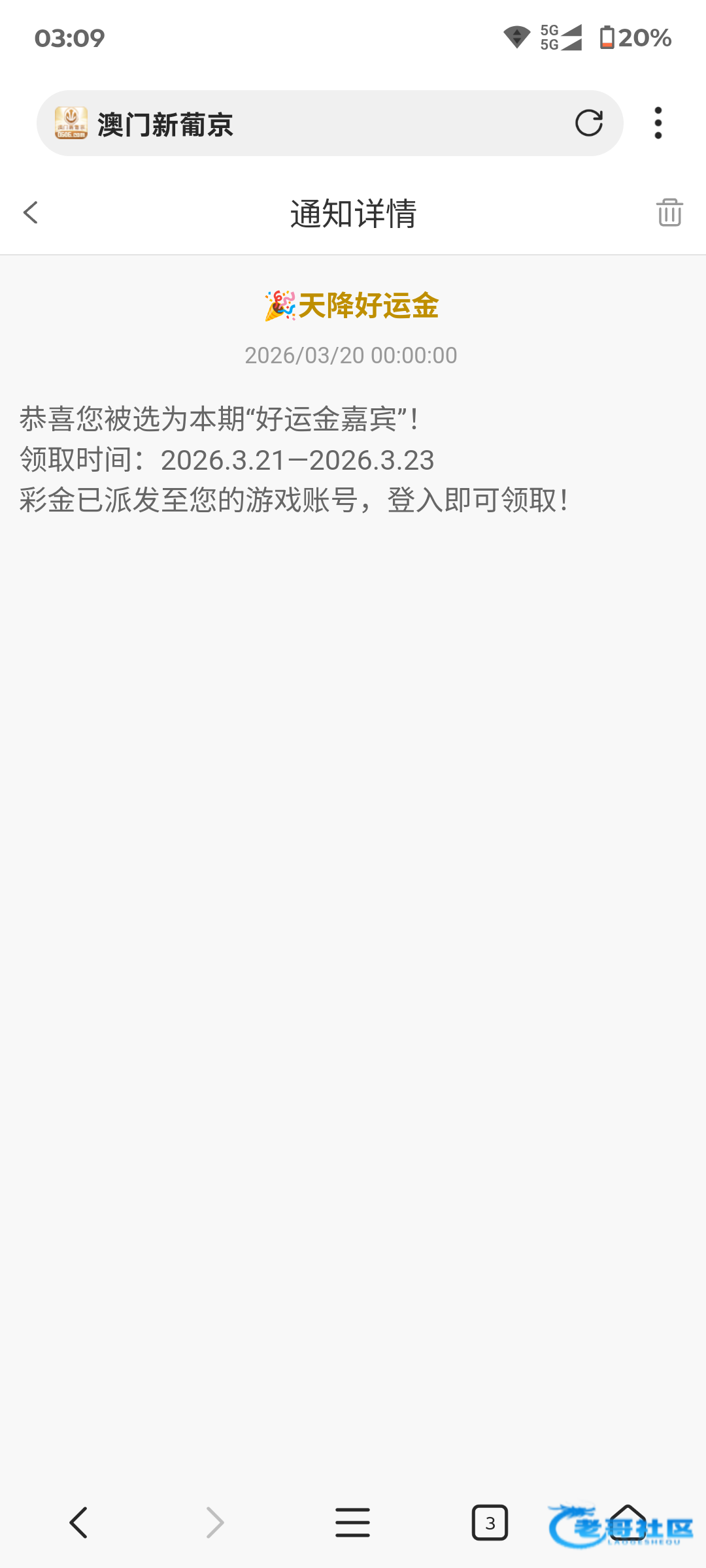Reload the page with refresh icon
Screen dimensions: 706x1568
(588, 123)
